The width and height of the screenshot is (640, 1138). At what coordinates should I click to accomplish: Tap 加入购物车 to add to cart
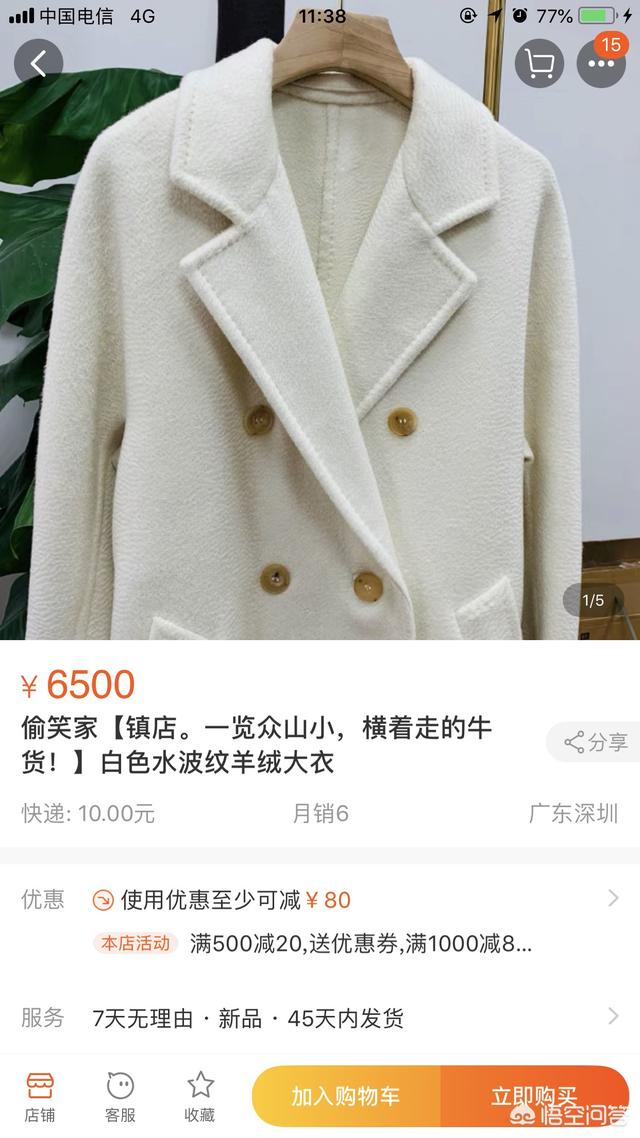(346, 1096)
